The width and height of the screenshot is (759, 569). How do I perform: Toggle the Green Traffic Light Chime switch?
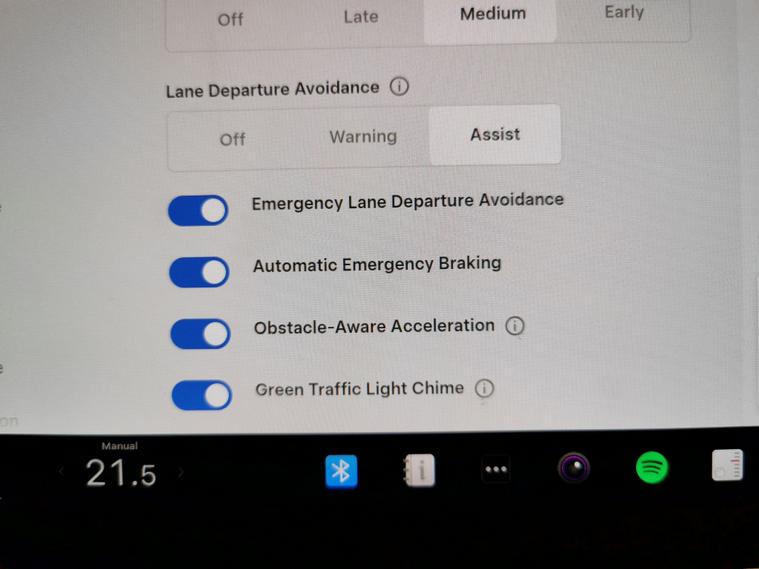tap(201, 395)
